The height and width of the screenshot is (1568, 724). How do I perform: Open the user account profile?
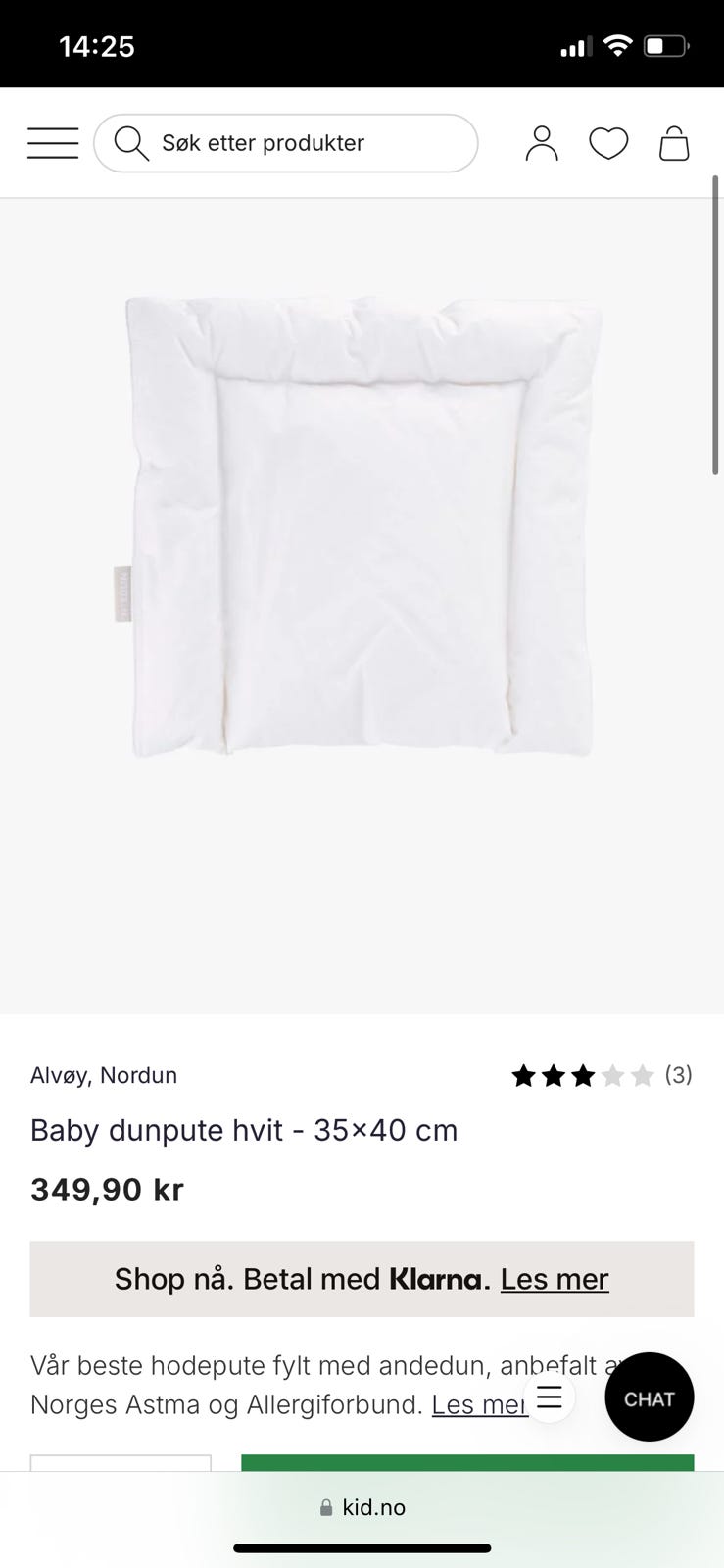(541, 143)
